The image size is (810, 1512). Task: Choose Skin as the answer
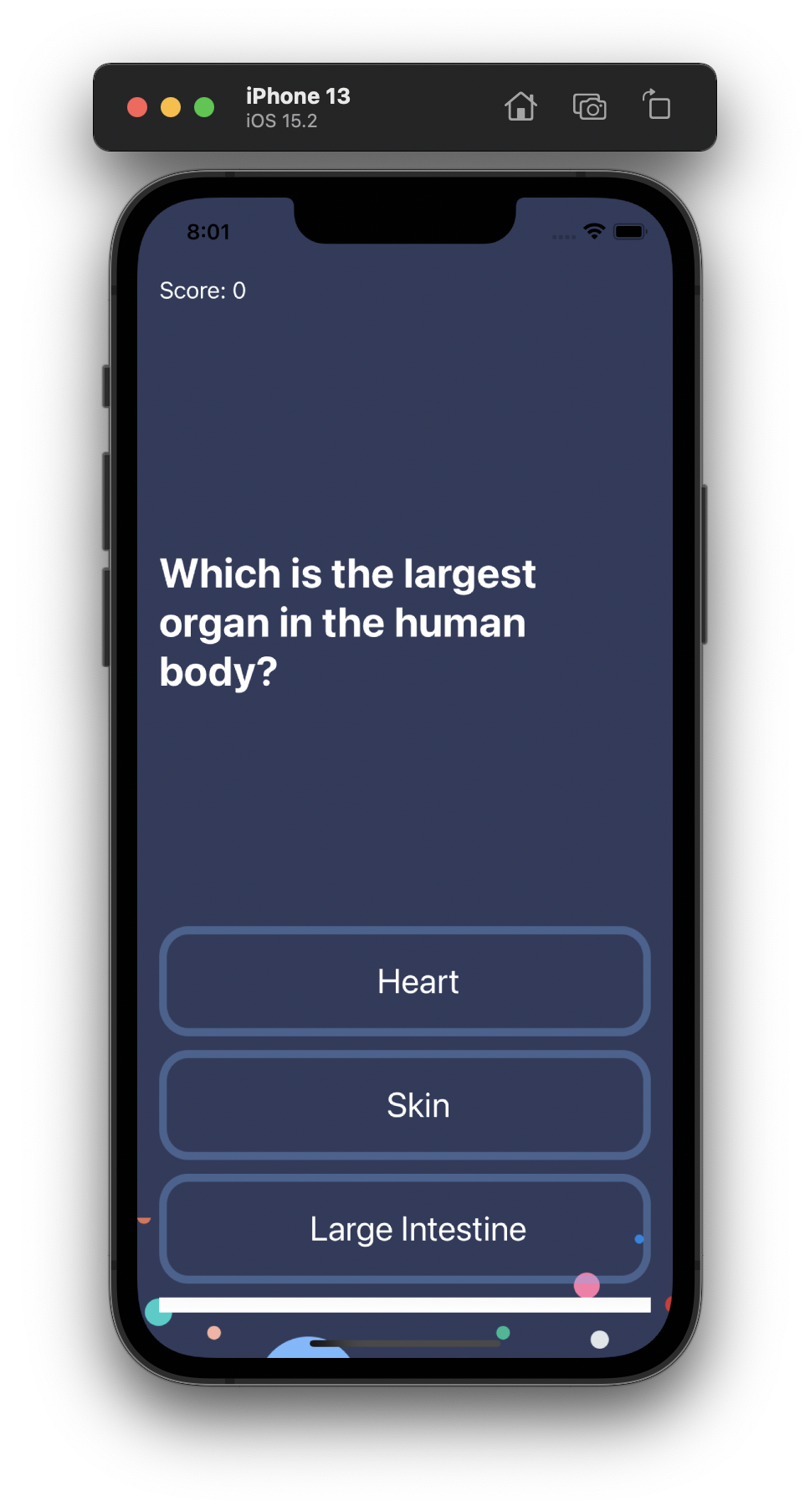point(405,1105)
